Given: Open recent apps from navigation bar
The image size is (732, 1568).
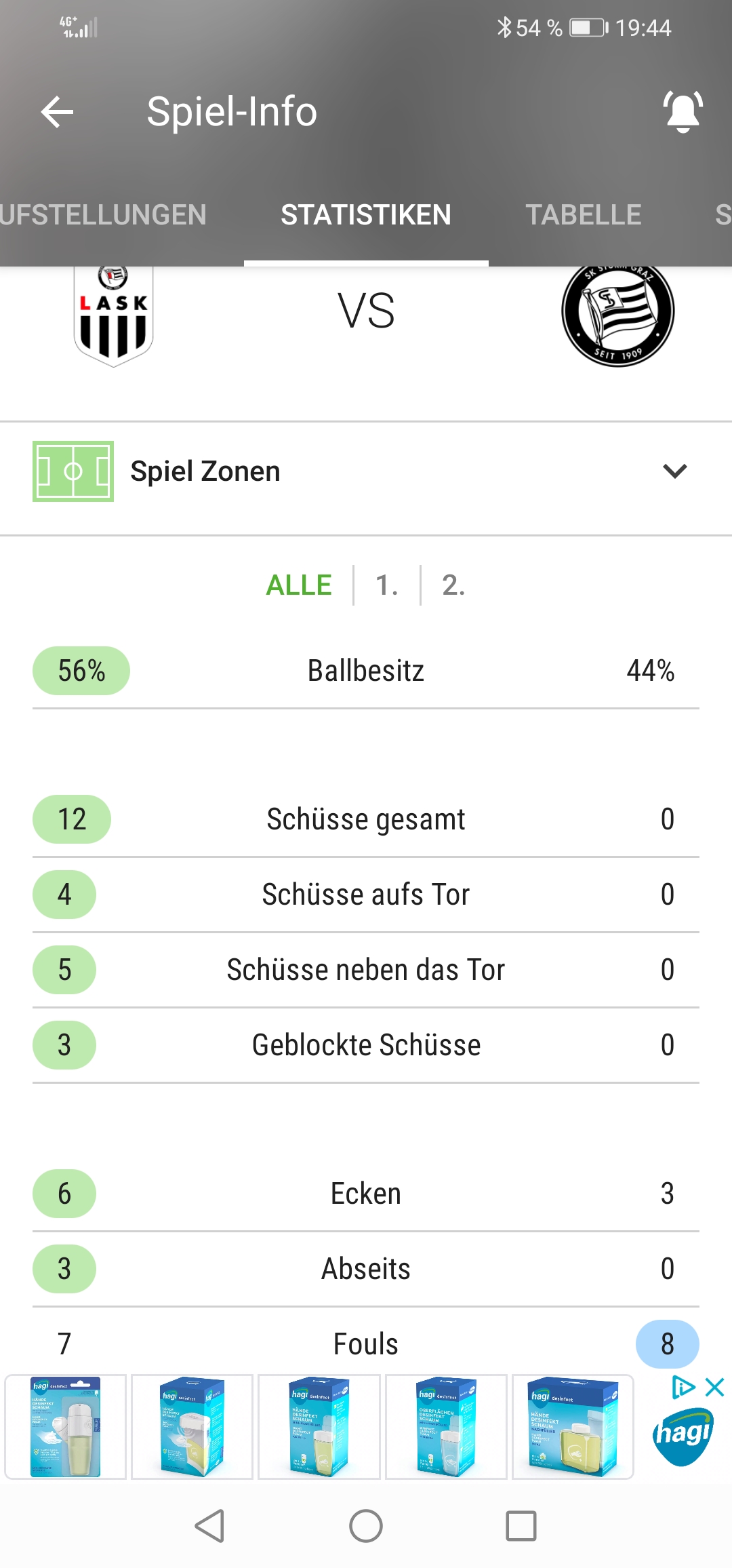Looking at the screenshot, I should (x=521, y=1526).
